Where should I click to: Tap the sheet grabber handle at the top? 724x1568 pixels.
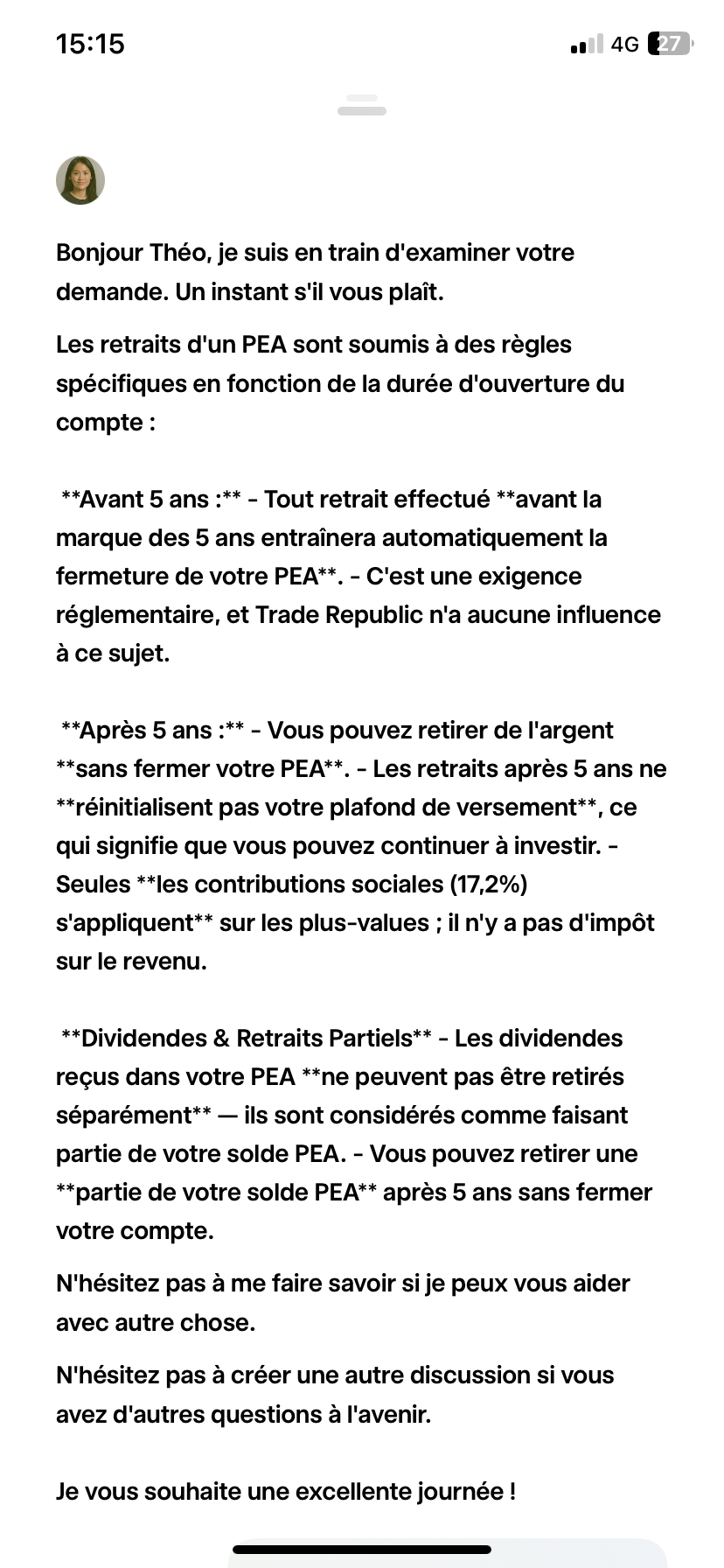(x=361, y=106)
